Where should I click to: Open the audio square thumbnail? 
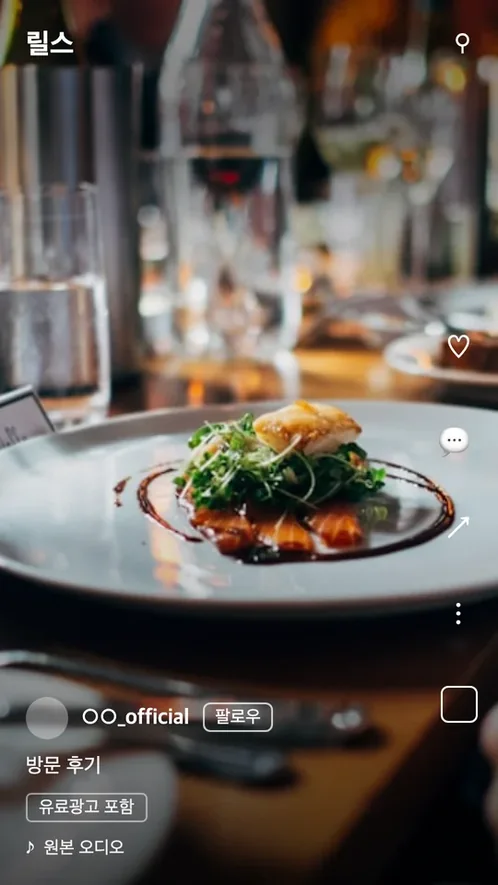tap(459, 704)
